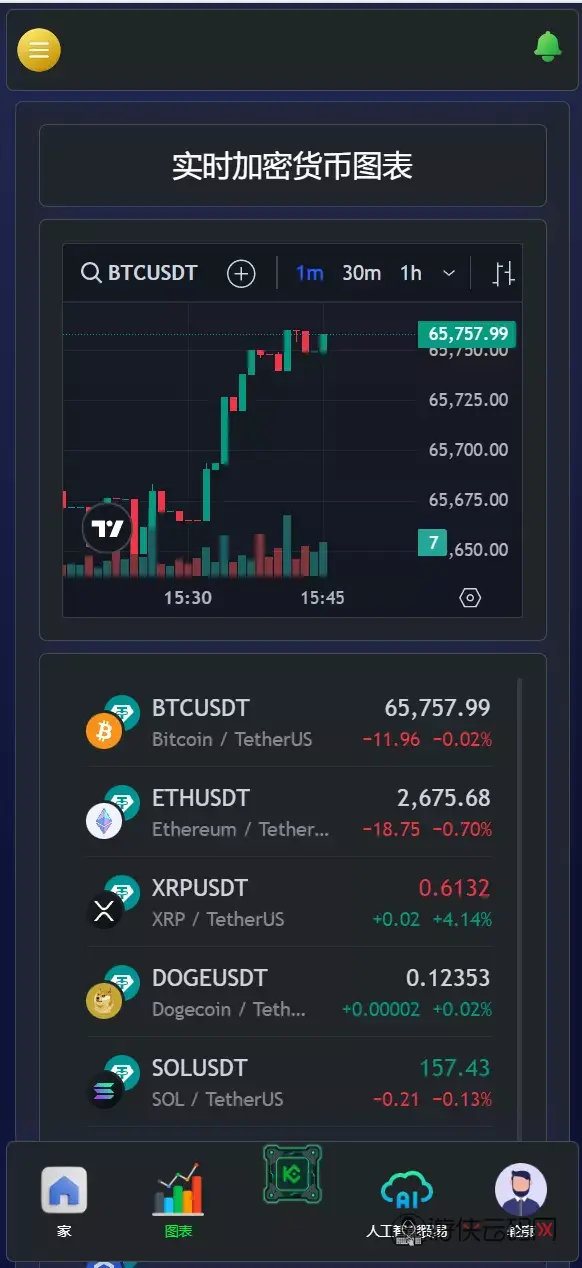The height and width of the screenshot is (1268, 582).
Task: View the DOGEUSDT Dogecoin row
Action: (x=289, y=992)
